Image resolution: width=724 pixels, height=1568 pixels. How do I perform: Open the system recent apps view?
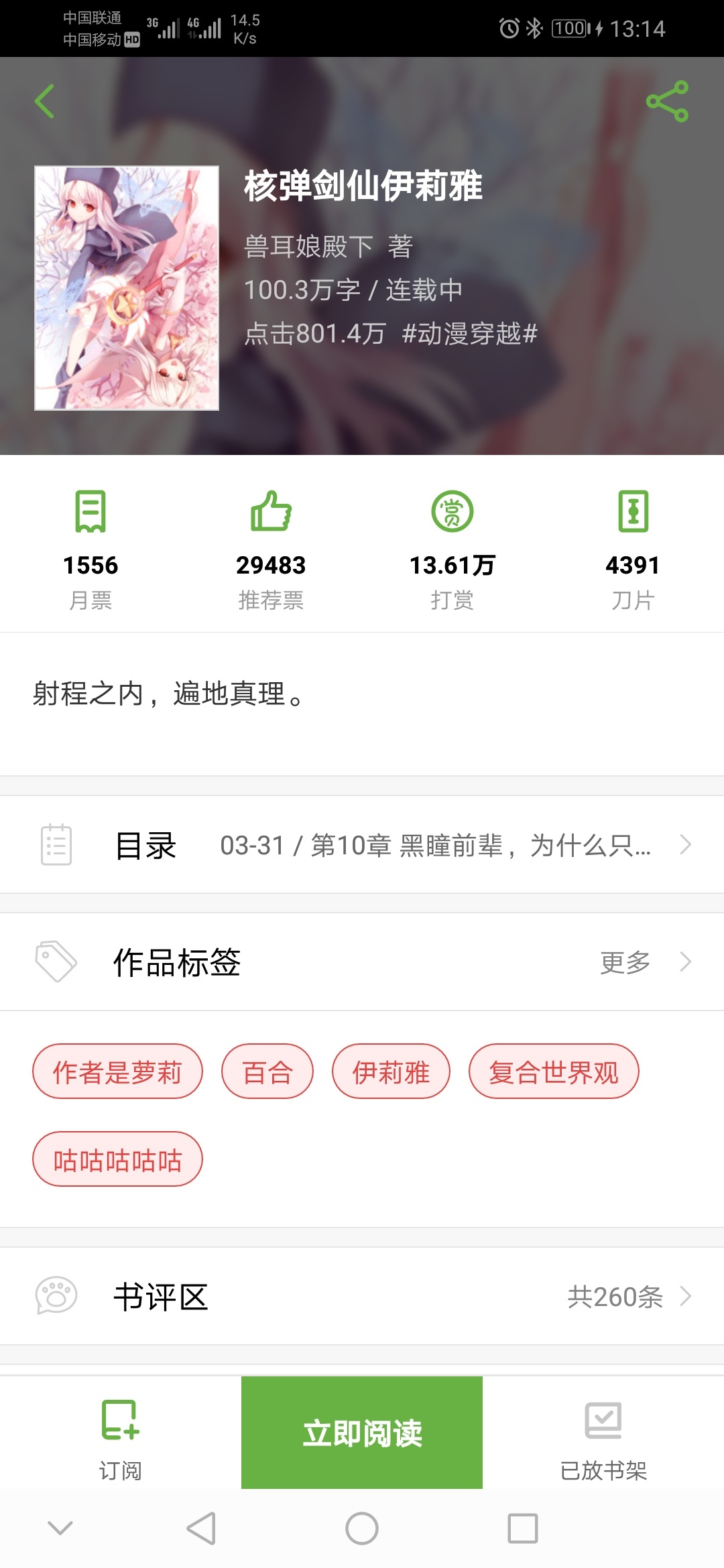coord(523,1528)
